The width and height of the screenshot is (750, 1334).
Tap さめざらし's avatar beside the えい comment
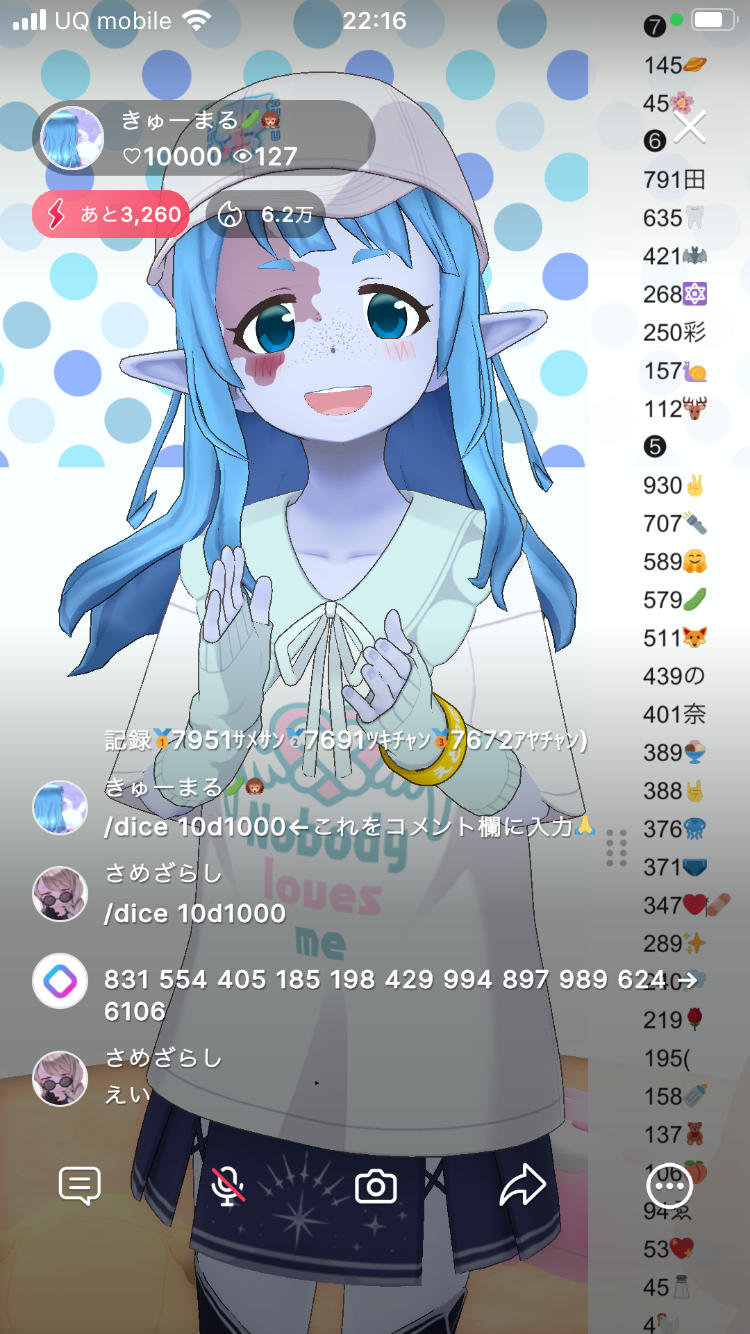60,1078
